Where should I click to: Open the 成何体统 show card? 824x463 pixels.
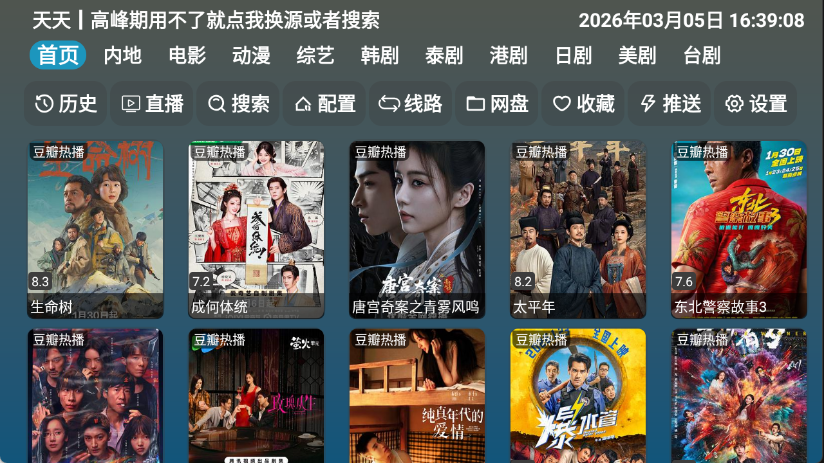coord(256,229)
